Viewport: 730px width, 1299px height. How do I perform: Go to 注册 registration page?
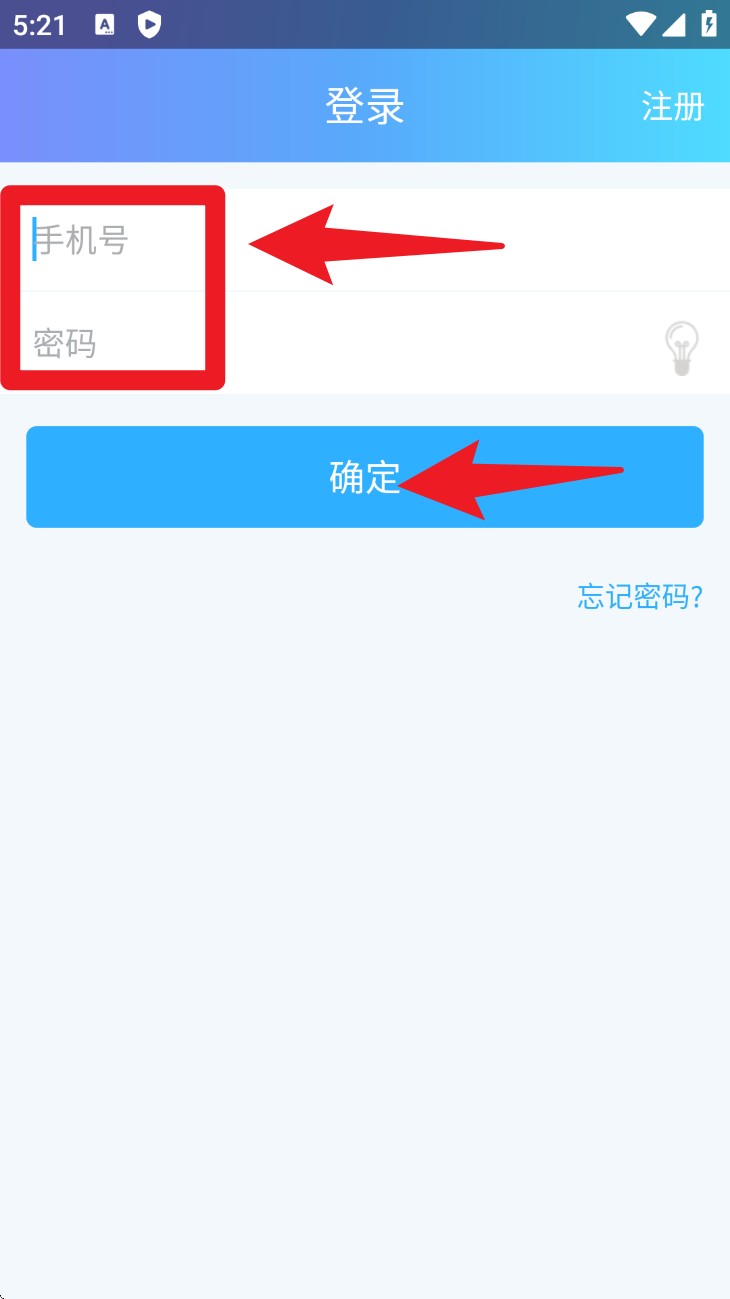(672, 106)
